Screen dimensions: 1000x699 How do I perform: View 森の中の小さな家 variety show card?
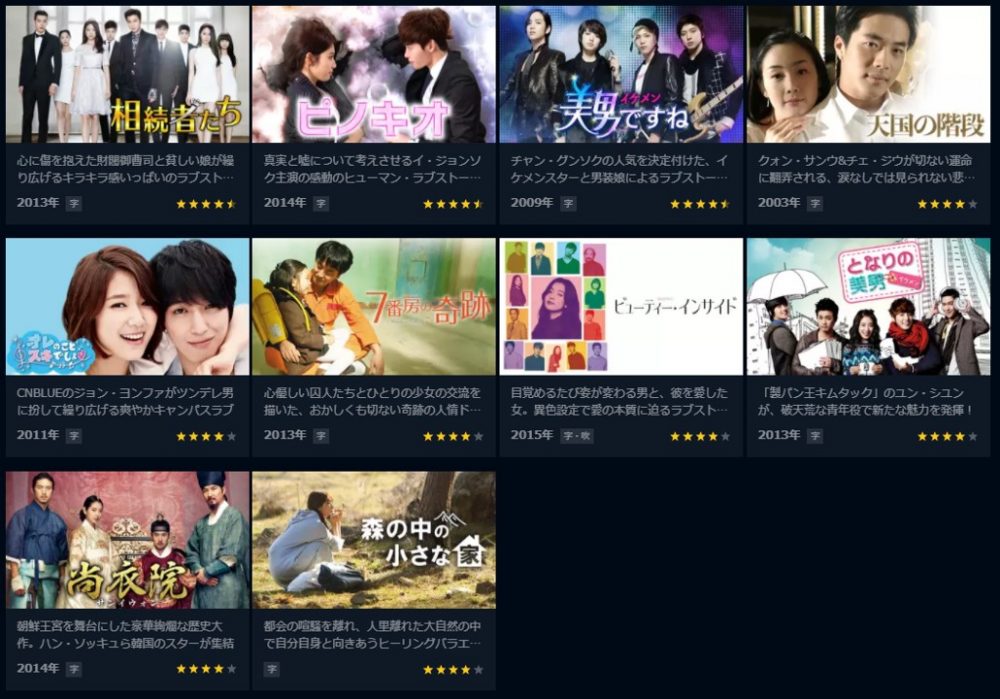pos(374,541)
